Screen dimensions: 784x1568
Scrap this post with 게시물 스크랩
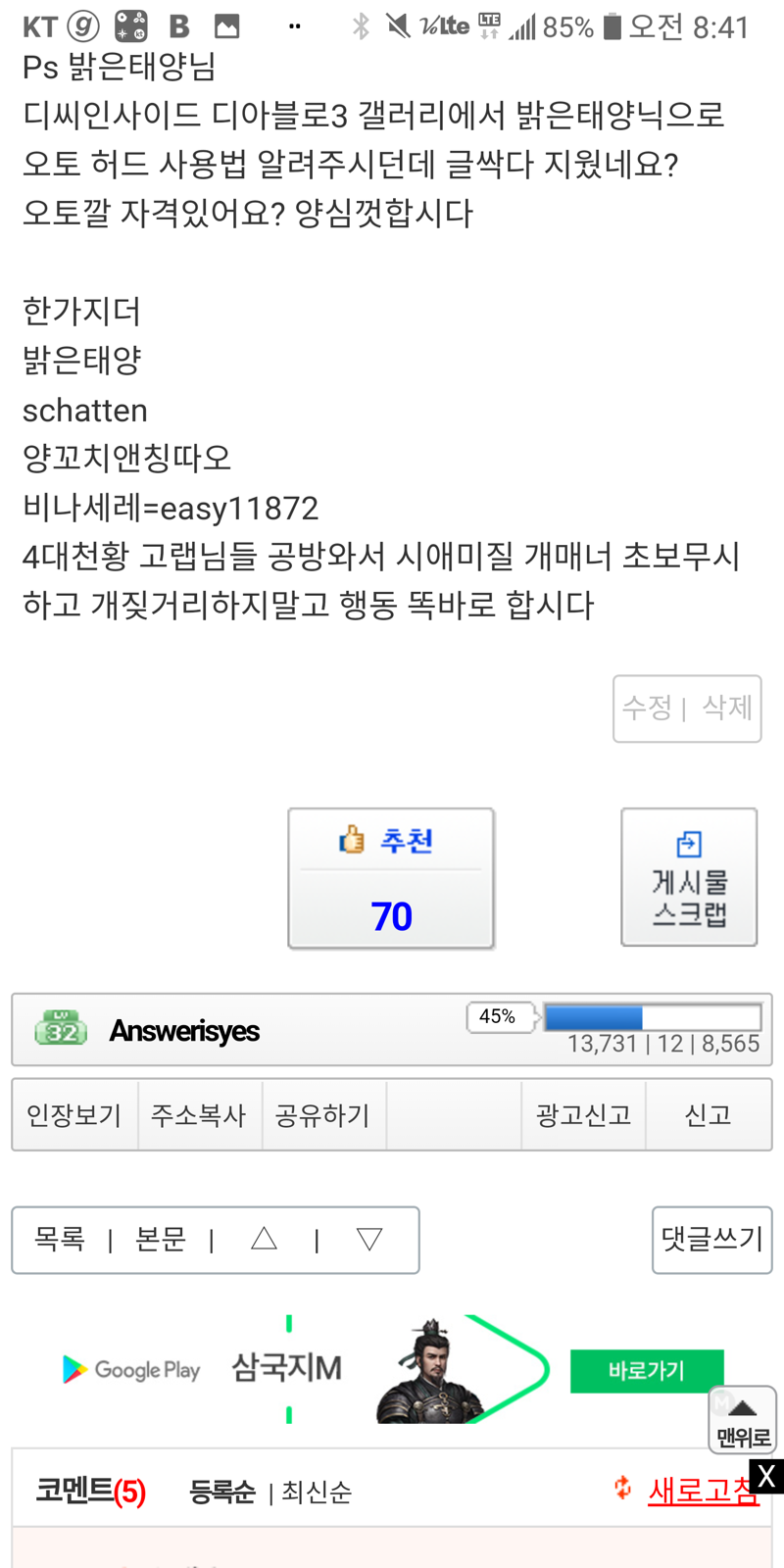point(689,877)
